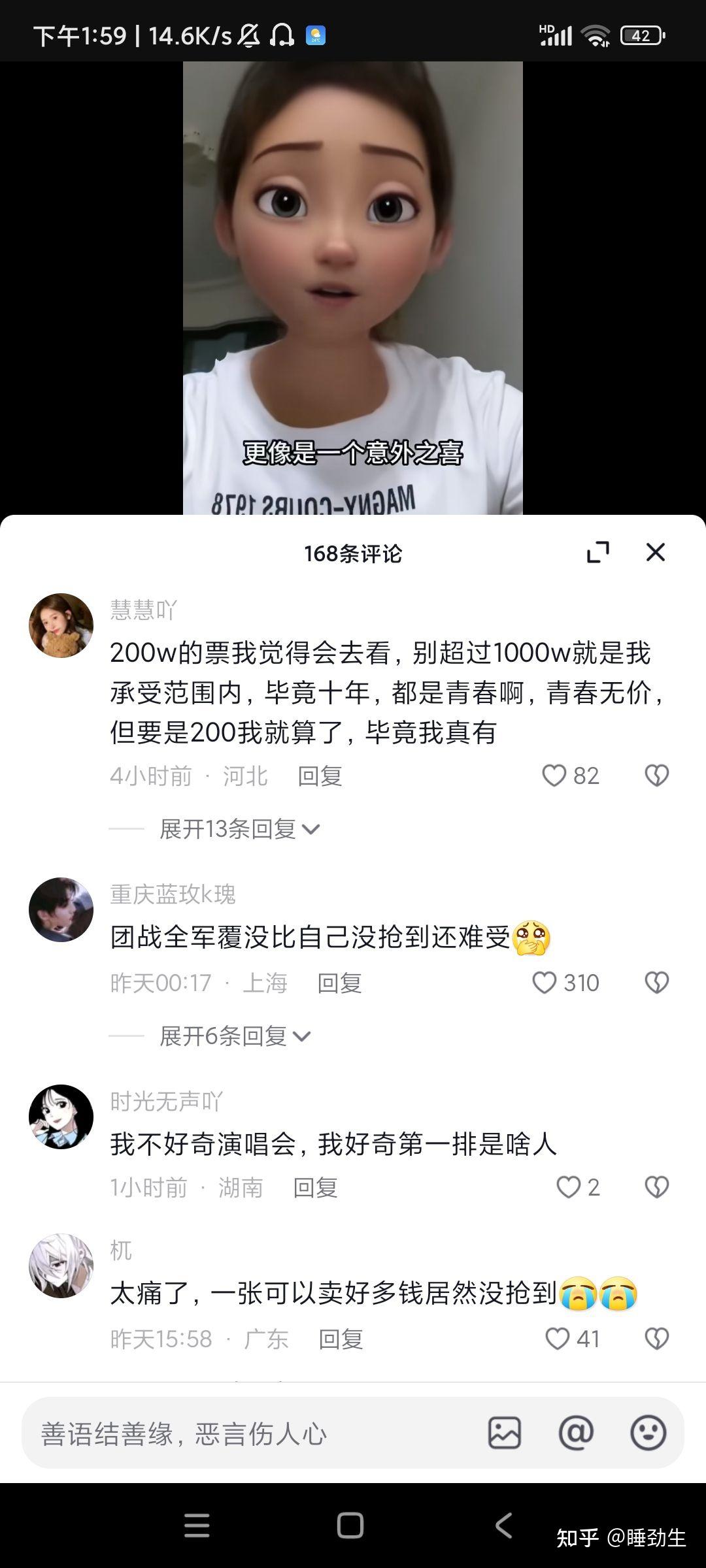Open 时光无声吖's profile avatar
This screenshot has width=706, height=1568.
(x=61, y=1117)
